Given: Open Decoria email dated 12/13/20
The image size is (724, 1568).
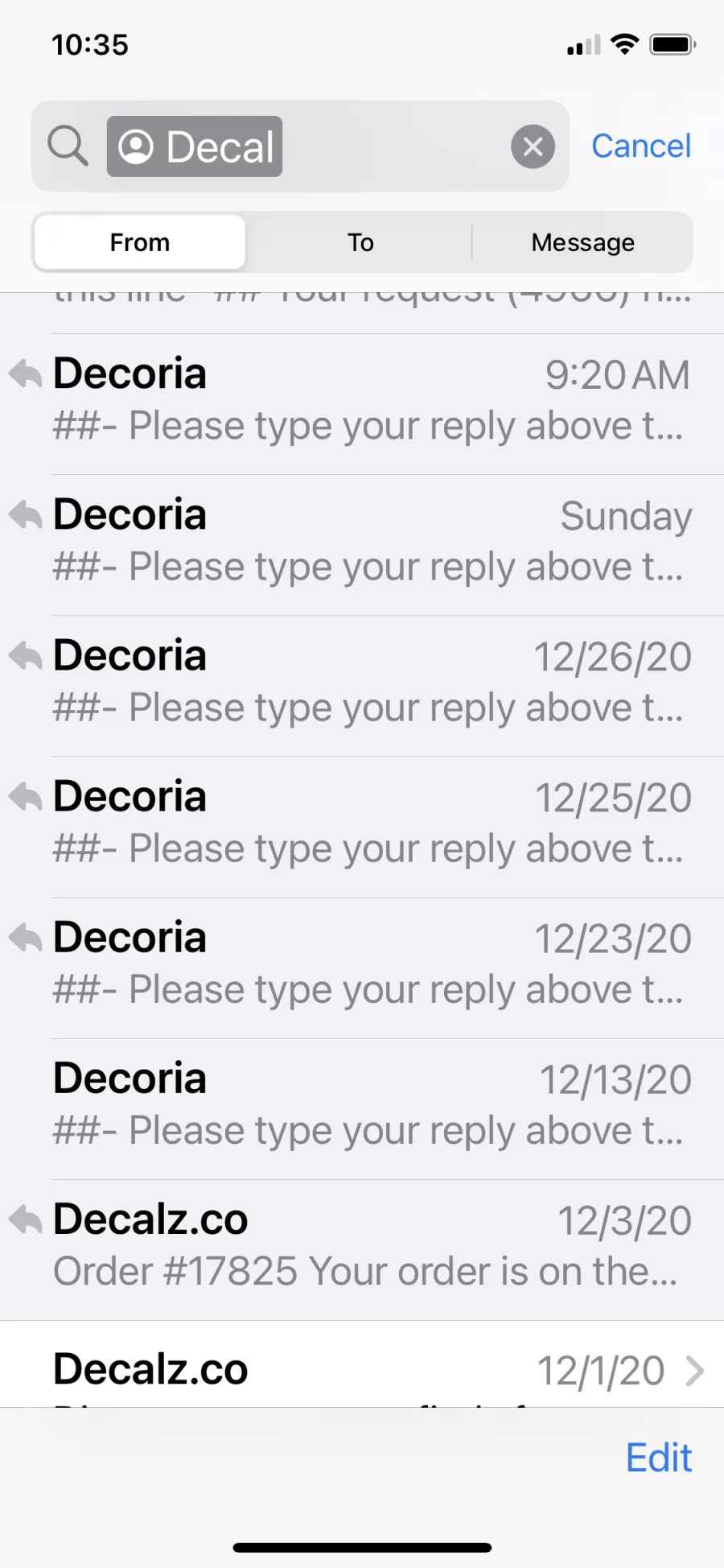Looking at the screenshot, I should click(362, 1108).
